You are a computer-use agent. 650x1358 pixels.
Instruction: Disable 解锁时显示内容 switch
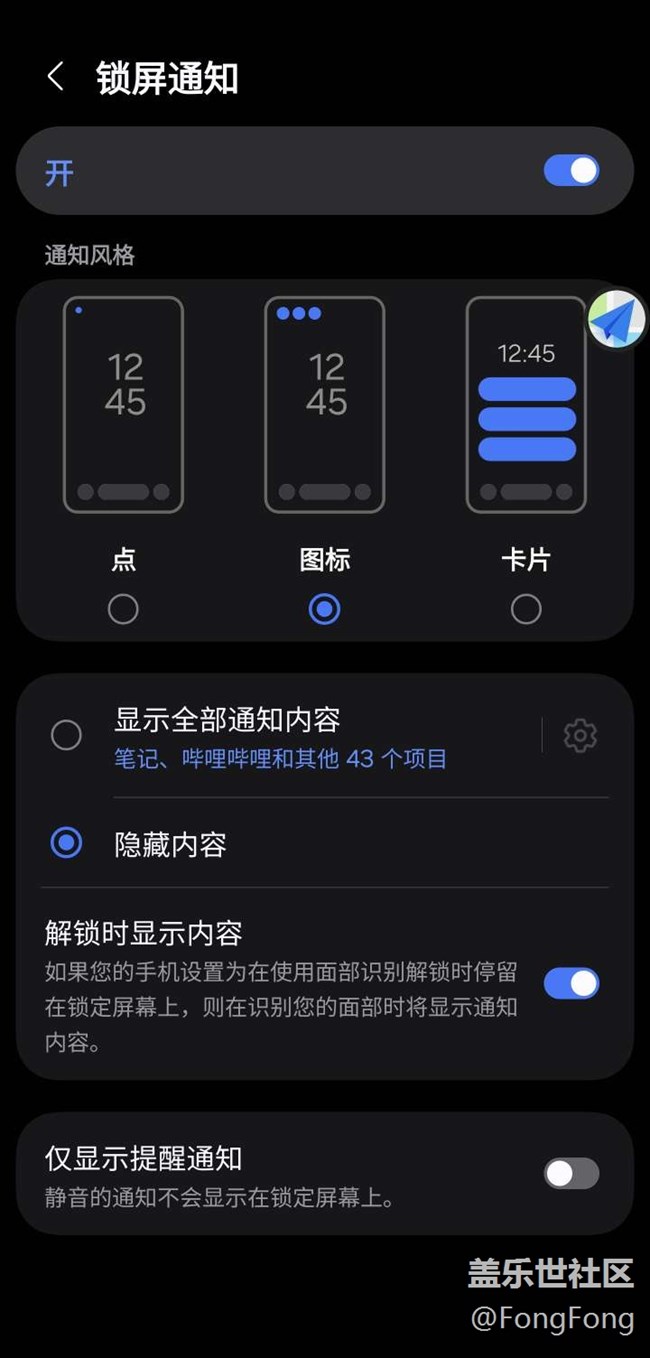click(x=571, y=984)
